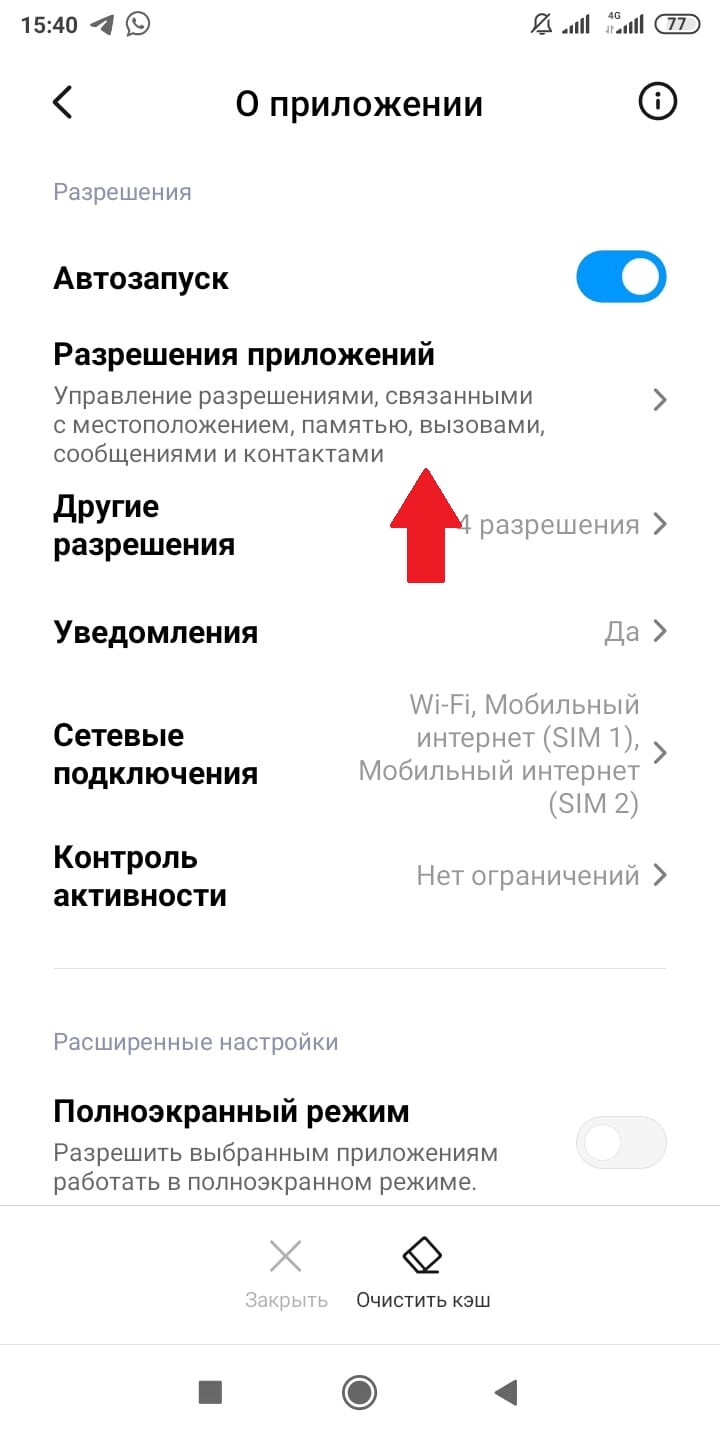Go back using the top-left arrow
This screenshot has width=720, height=1440.
tap(63, 103)
